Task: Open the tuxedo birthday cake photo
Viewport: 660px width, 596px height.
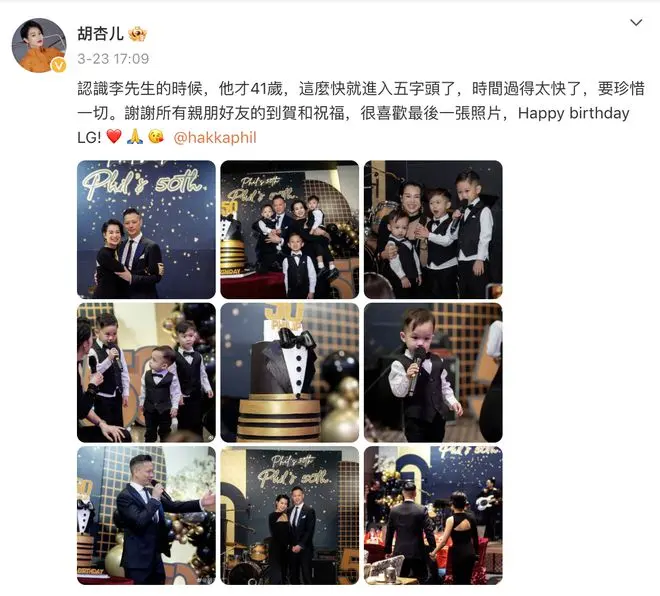Action: (x=289, y=373)
